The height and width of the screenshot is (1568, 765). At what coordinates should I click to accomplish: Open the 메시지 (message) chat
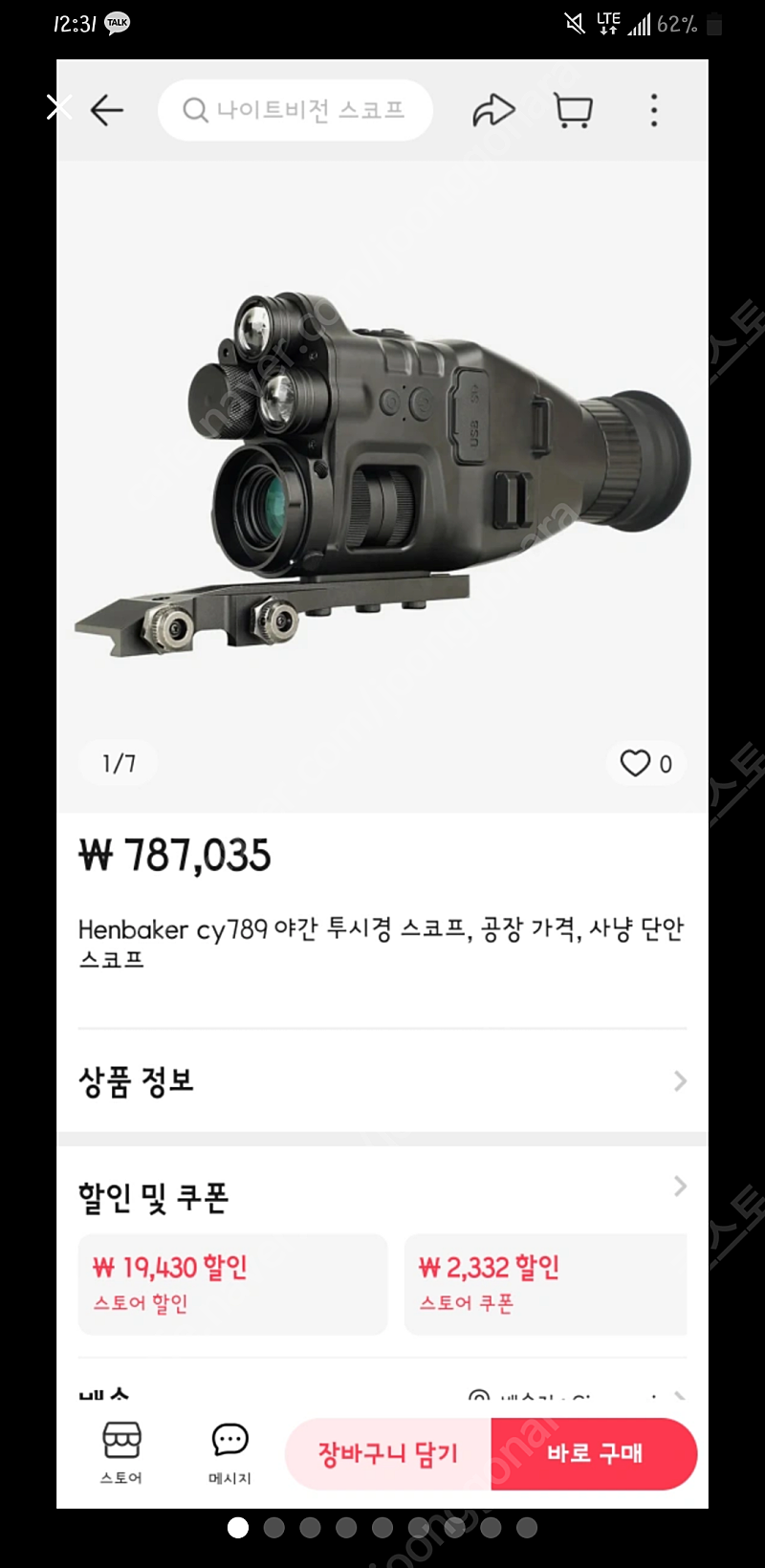click(x=229, y=1453)
